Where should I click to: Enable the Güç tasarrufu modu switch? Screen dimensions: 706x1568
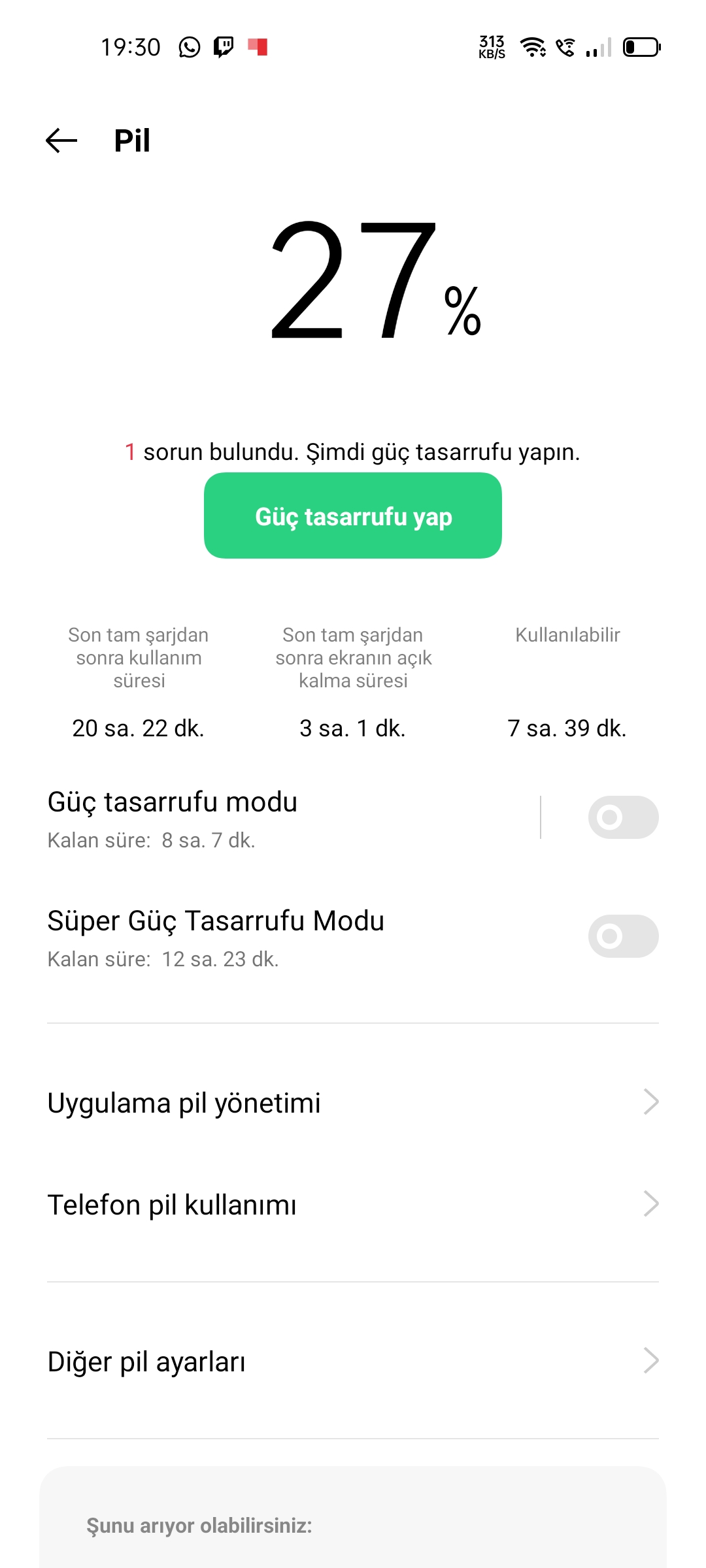623,817
